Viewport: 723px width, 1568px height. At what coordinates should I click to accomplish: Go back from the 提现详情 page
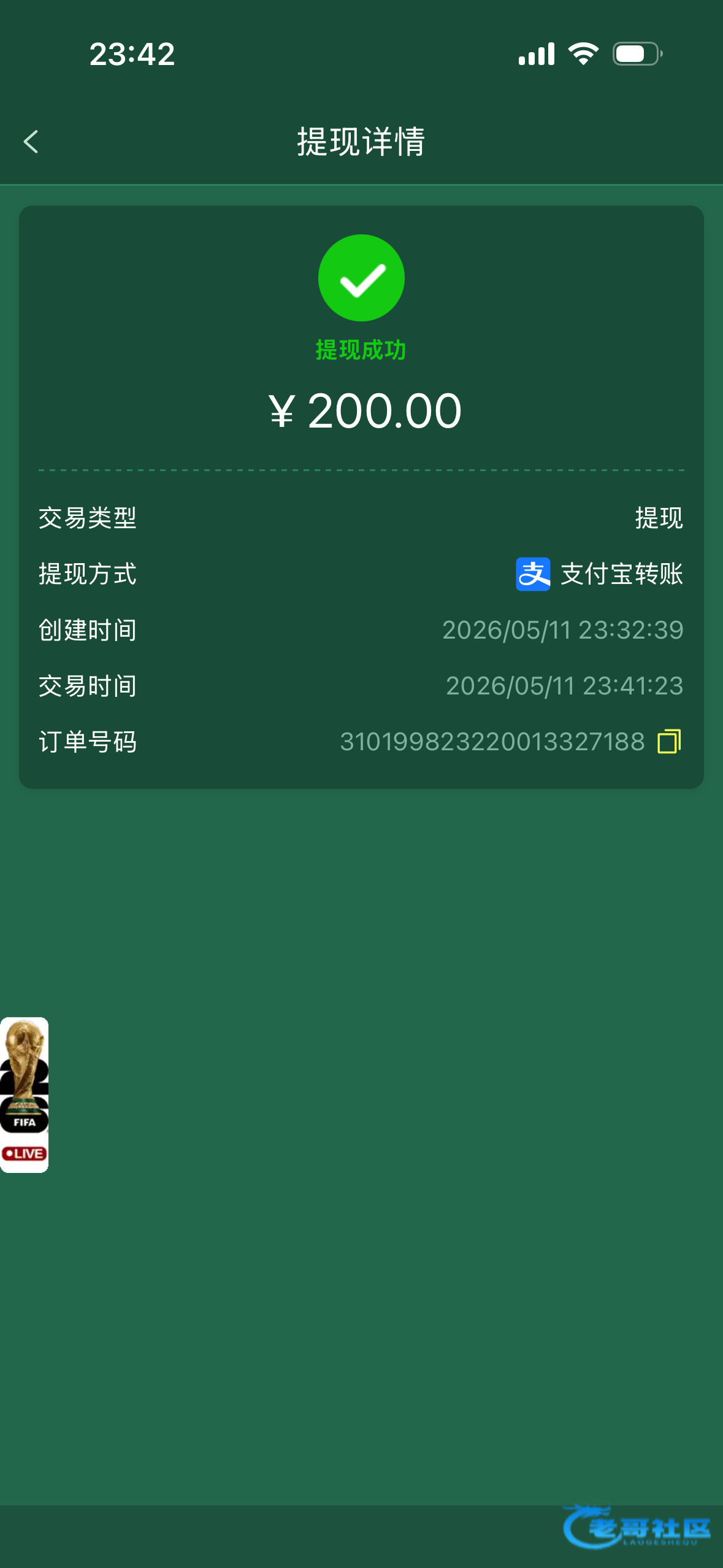tap(31, 142)
